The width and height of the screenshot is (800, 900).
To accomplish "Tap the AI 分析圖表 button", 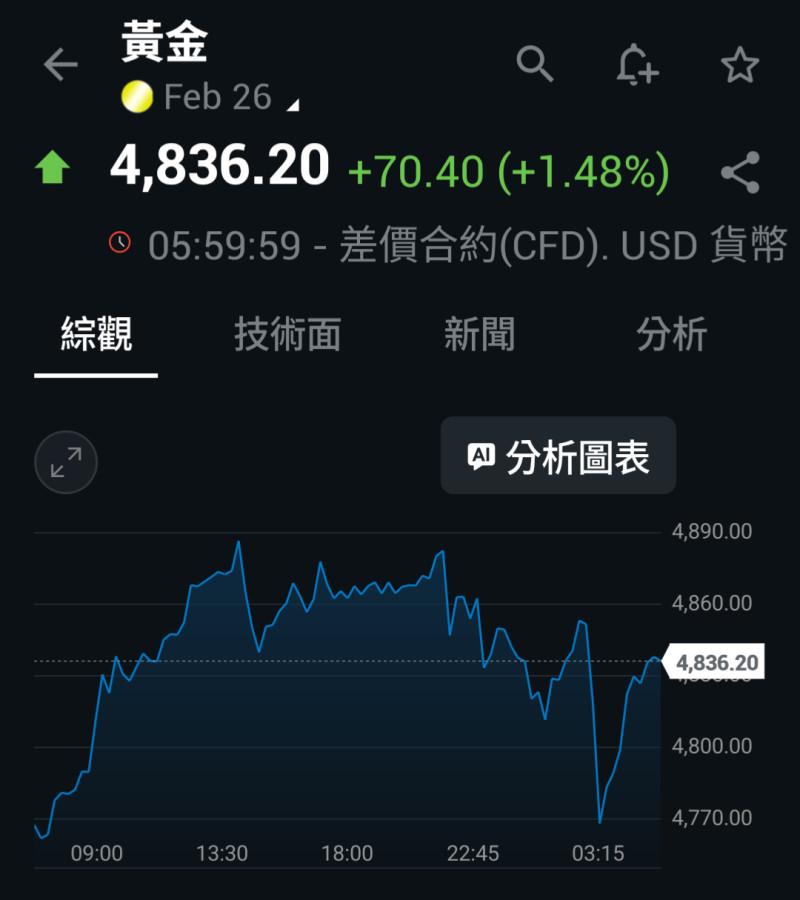I will tap(558, 457).
